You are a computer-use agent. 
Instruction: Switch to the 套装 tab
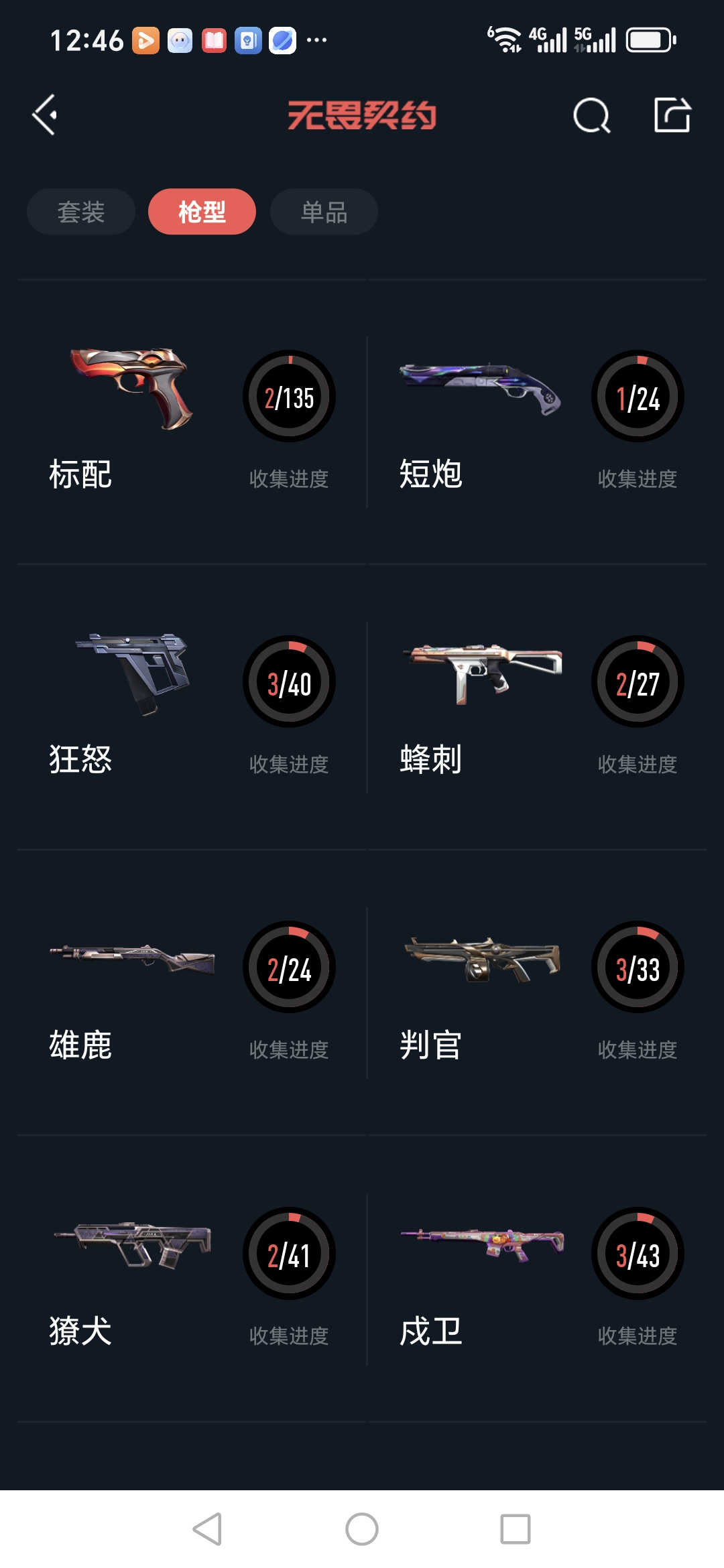[80, 211]
